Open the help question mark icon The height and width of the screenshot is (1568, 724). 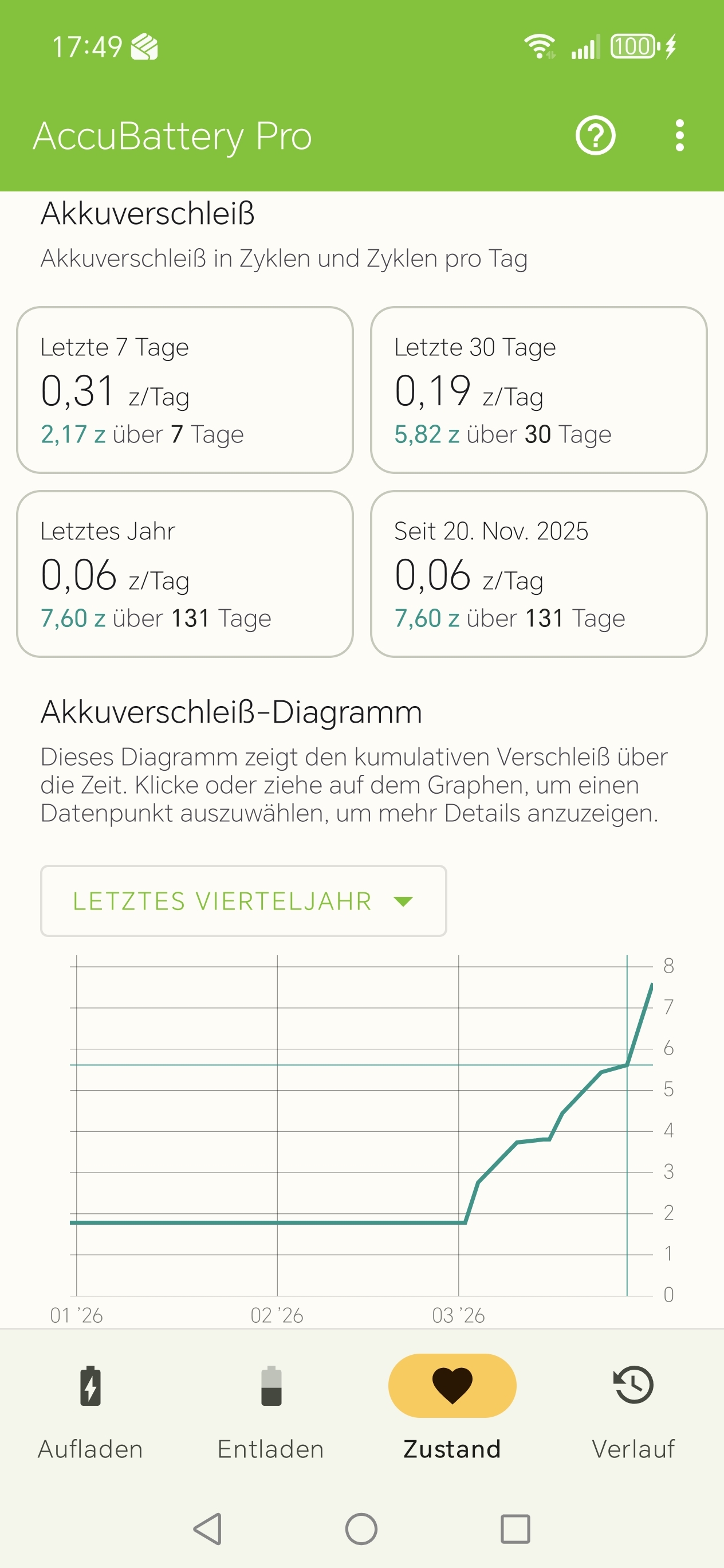pyautogui.click(x=595, y=135)
